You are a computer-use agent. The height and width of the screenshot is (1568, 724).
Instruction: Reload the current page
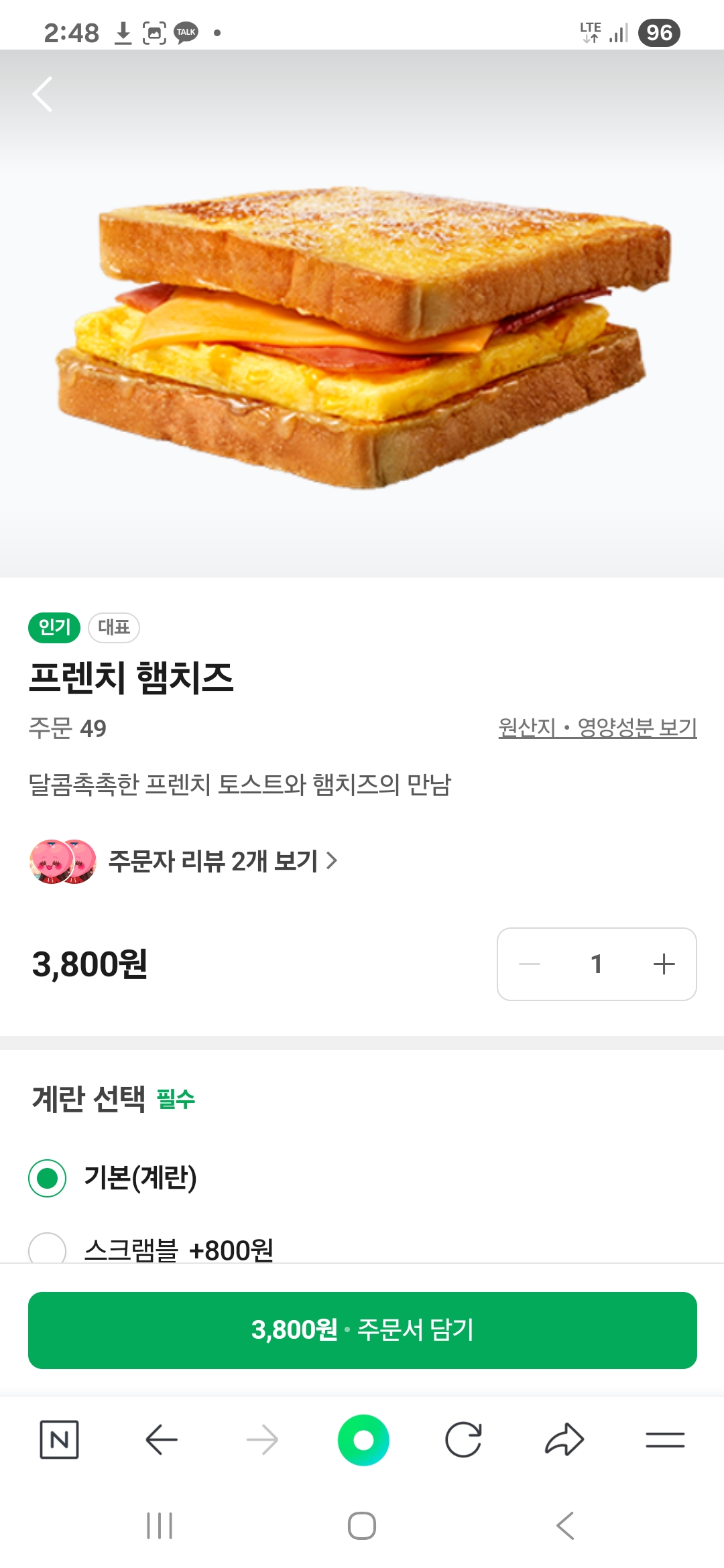(x=463, y=1439)
